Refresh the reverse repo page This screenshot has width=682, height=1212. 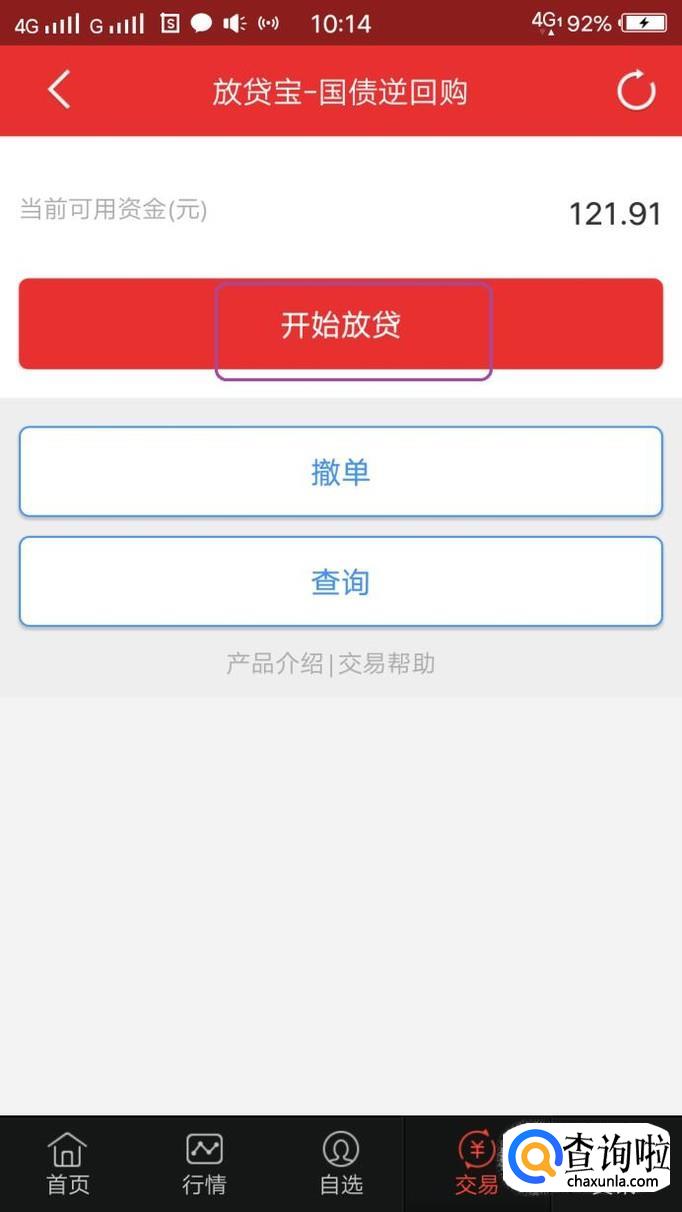point(636,92)
